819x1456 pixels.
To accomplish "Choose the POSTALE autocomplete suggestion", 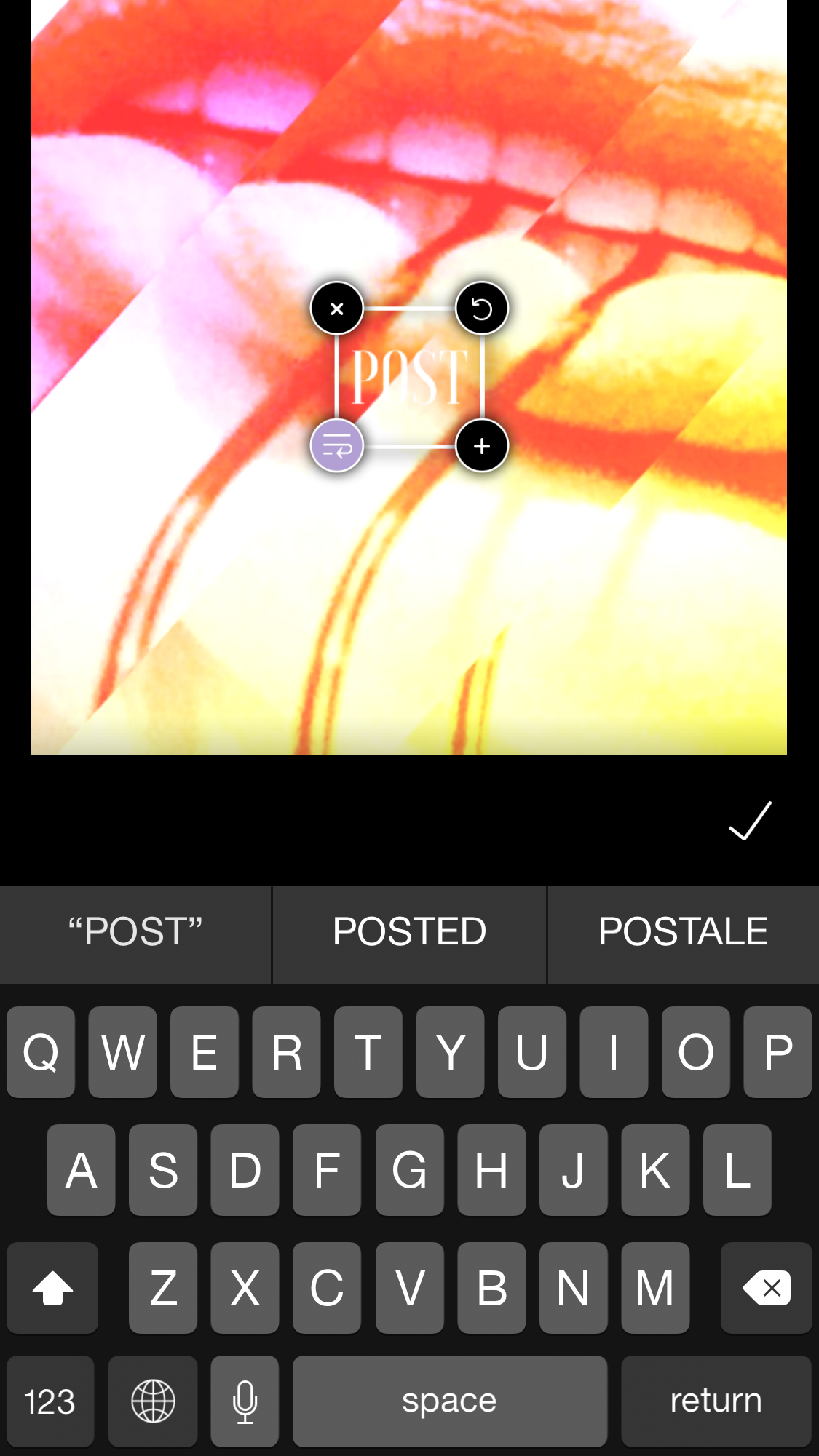I will tap(683, 932).
